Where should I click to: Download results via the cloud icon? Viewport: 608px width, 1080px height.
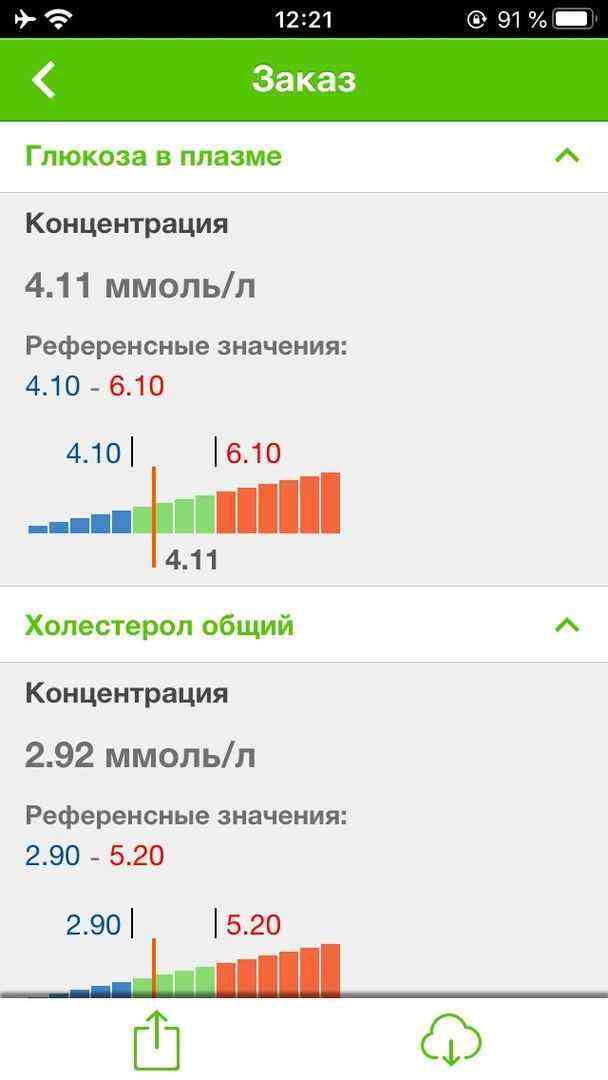pos(451,1040)
